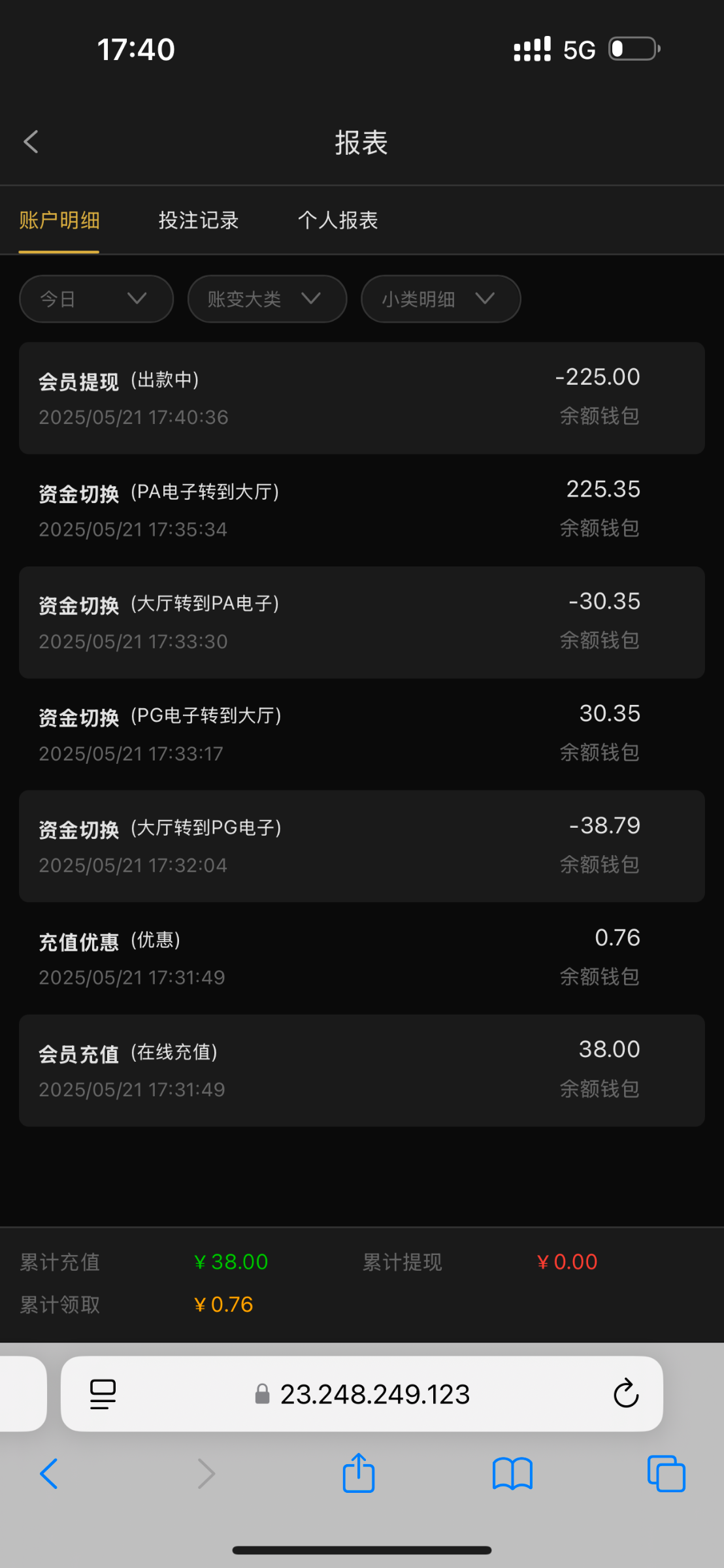Show Safari open tabs

coord(666,1473)
